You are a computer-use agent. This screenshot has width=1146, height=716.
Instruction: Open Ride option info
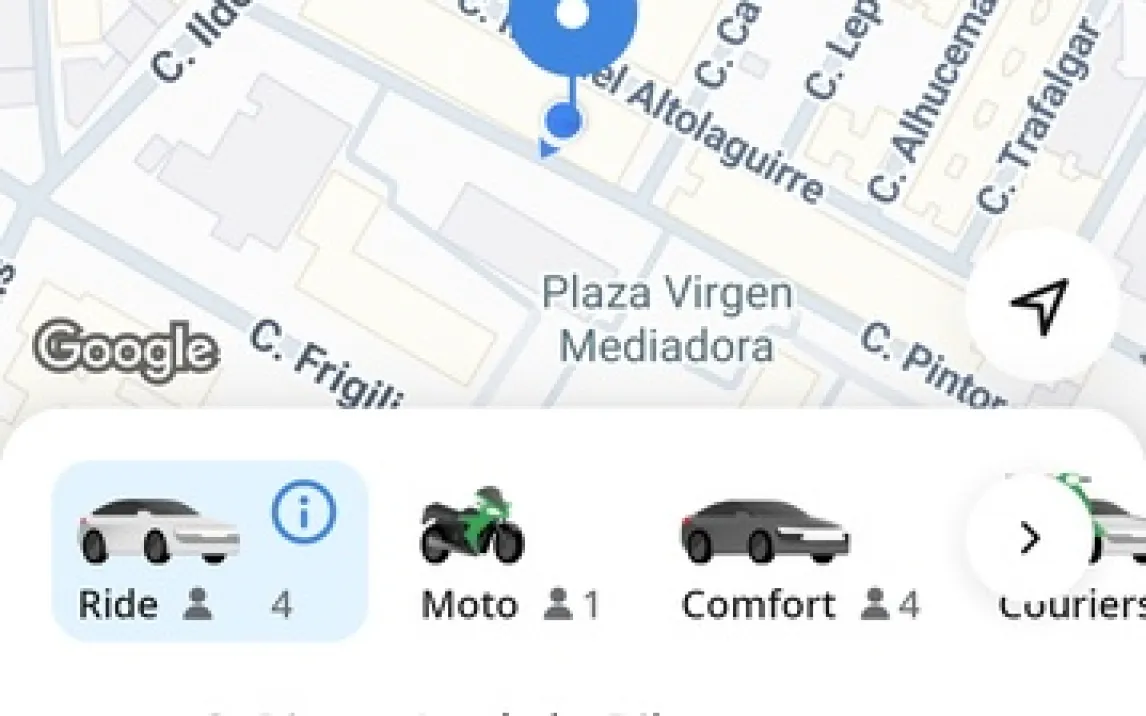(304, 515)
